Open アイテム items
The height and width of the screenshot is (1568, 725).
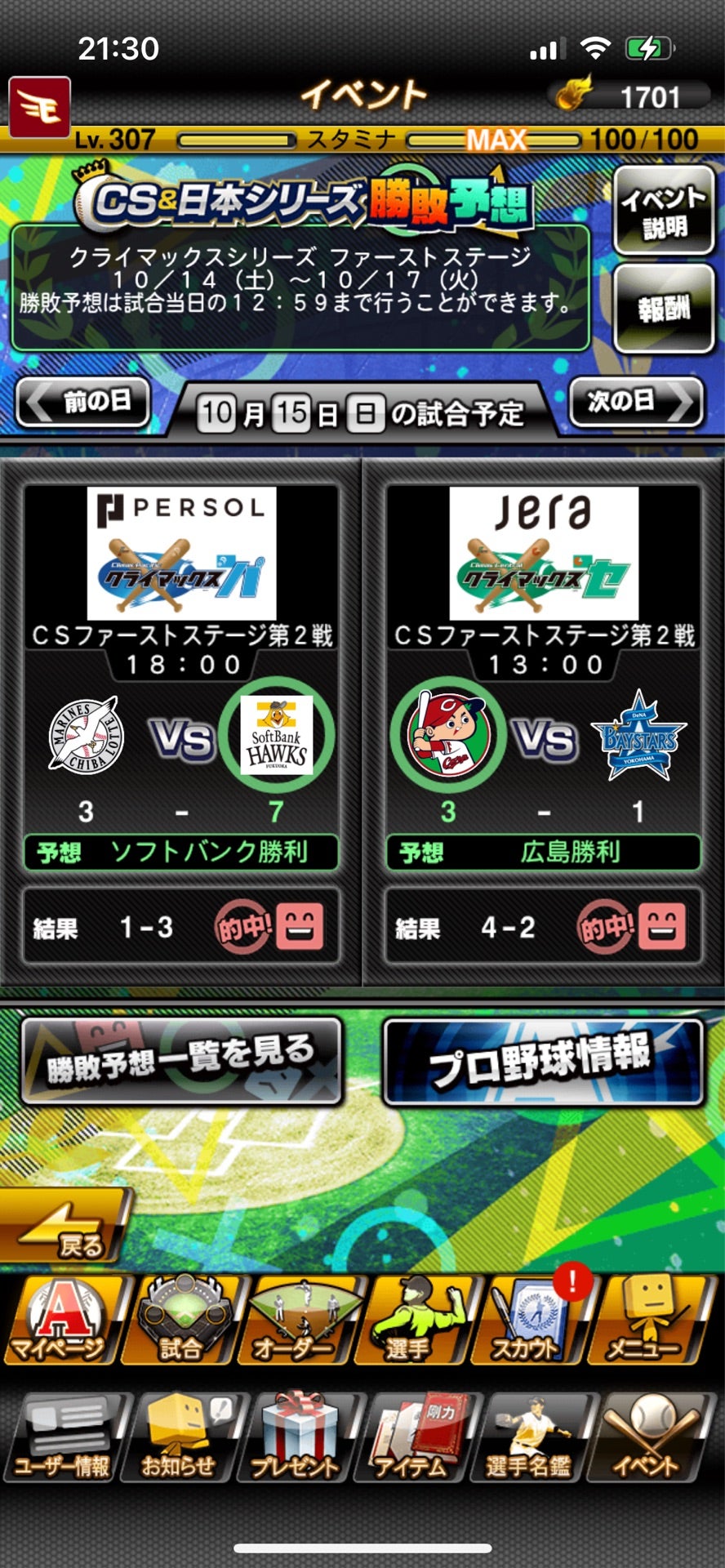pyautogui.click(x=413, y=1439)
